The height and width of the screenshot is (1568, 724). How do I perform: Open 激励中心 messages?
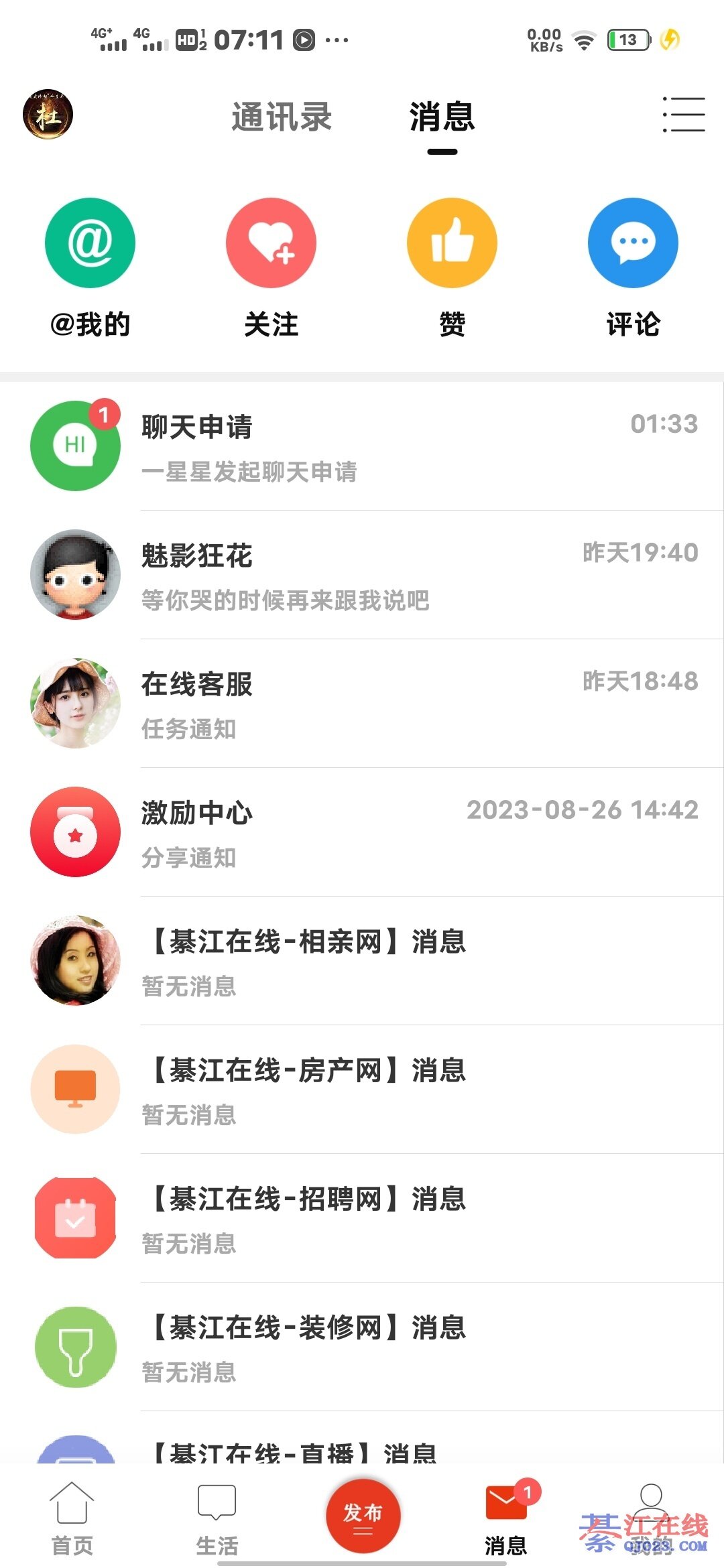(x=362, y=832)
